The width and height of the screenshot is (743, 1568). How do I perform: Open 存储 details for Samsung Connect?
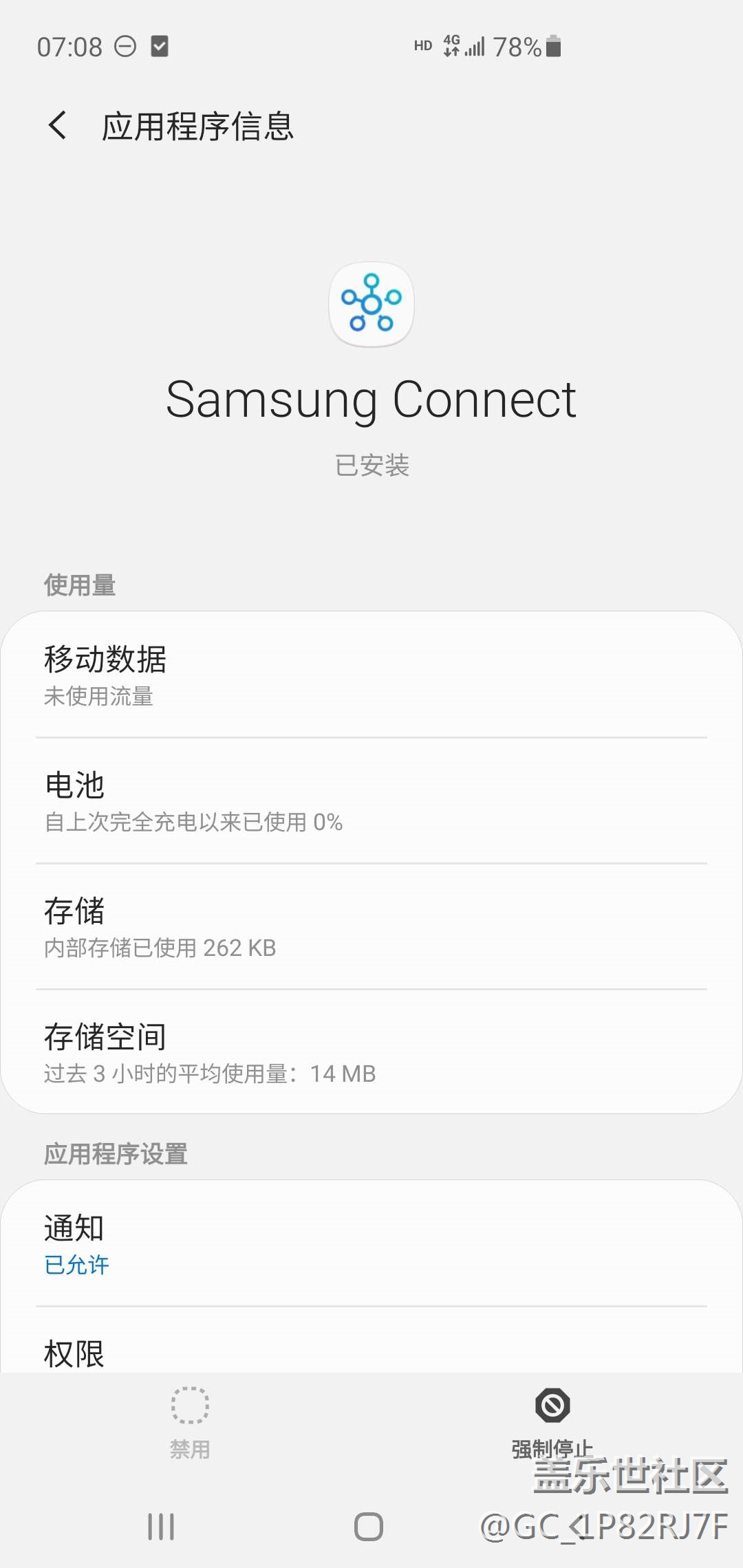click(x=371, y=927)
